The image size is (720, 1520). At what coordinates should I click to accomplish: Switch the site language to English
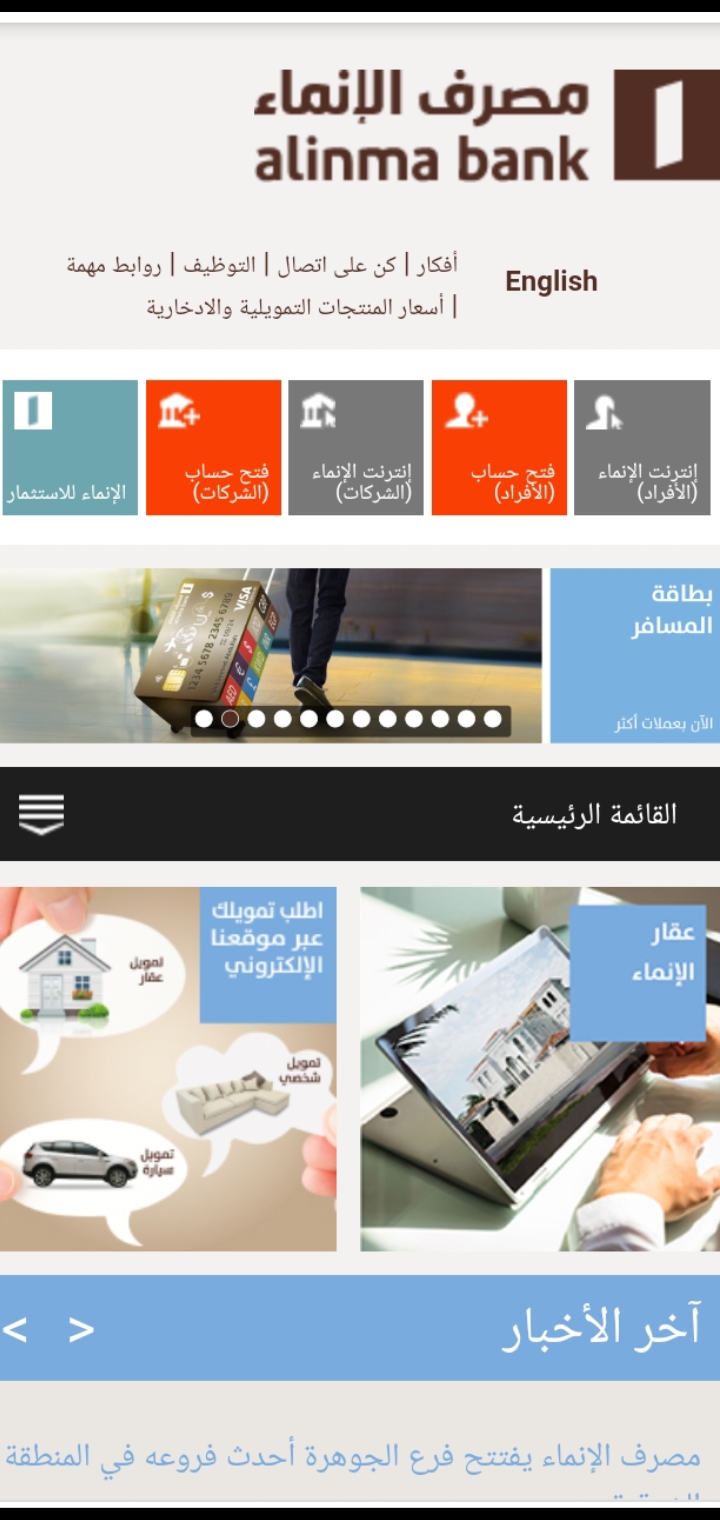click(x=551, y=281)
